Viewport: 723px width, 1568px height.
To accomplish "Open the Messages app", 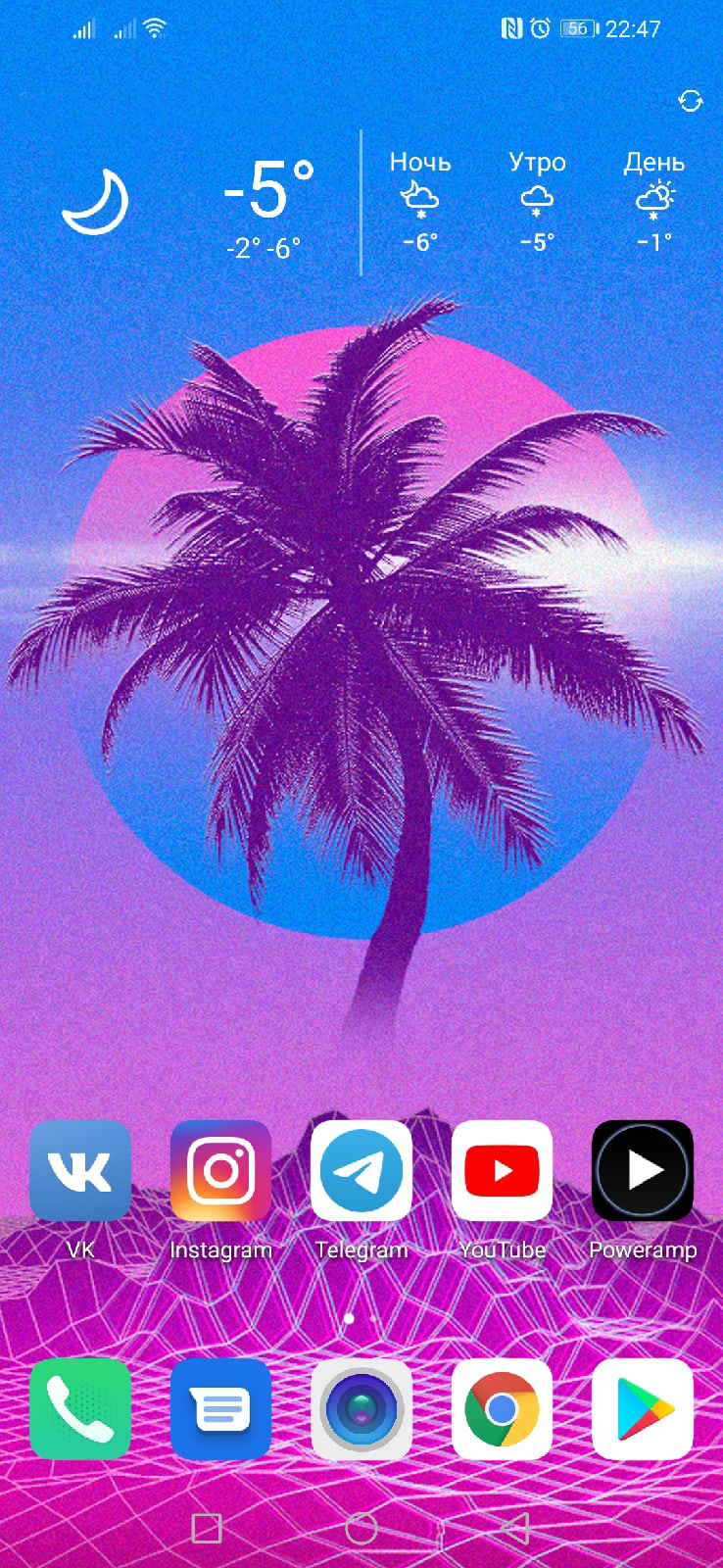I will 220,1409.
